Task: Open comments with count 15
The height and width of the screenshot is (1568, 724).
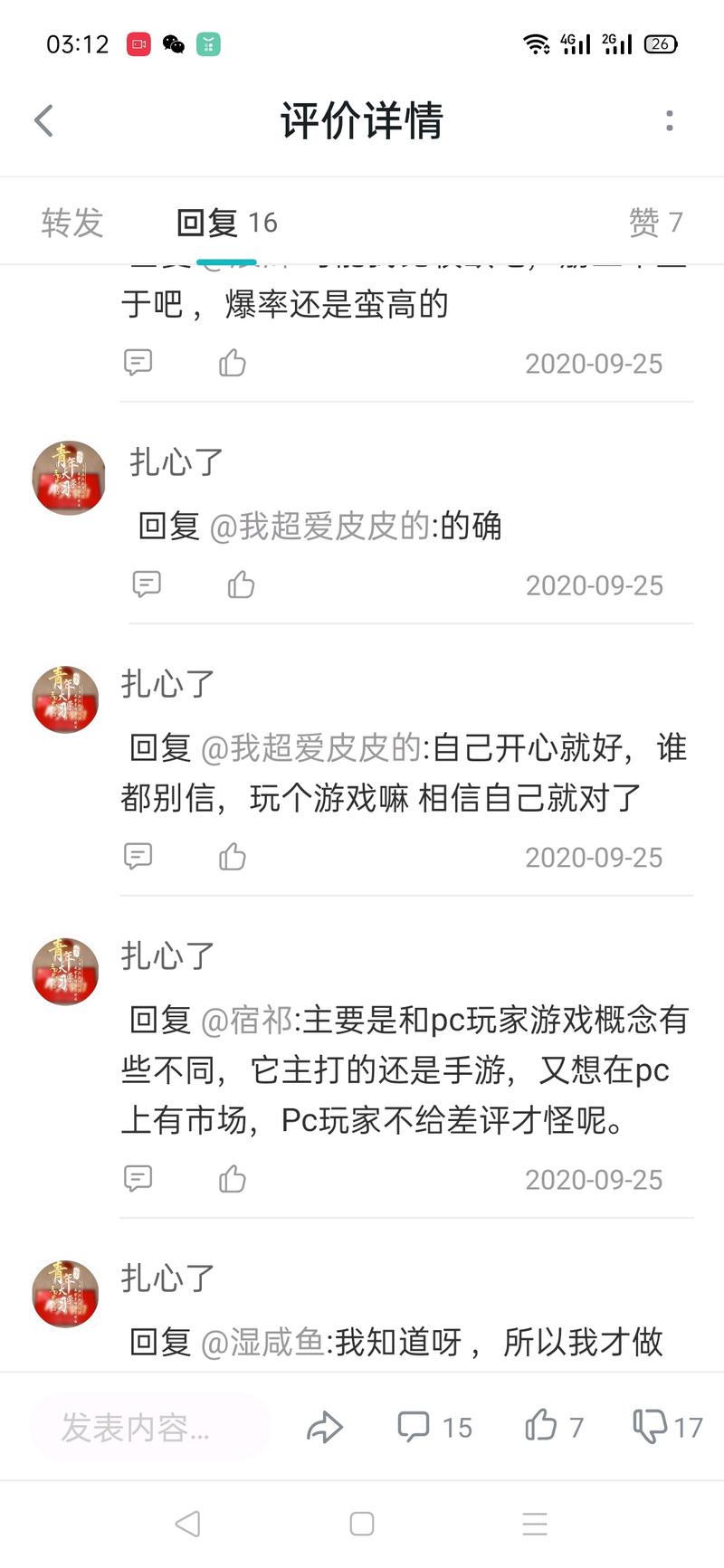Action: click(x=434, y=1428)
